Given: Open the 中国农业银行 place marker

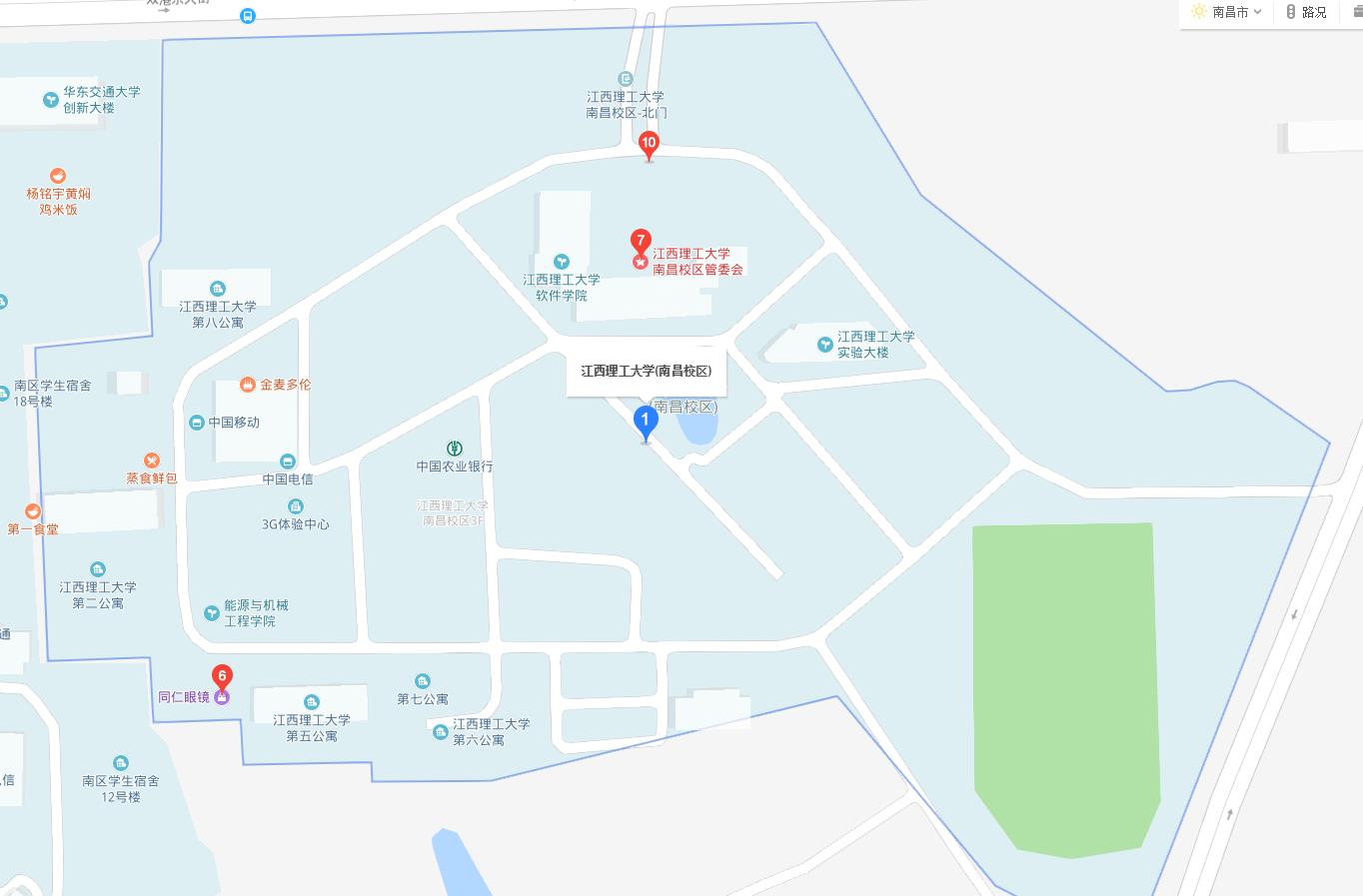Looking at the screenshot, I should coord(454,448).
